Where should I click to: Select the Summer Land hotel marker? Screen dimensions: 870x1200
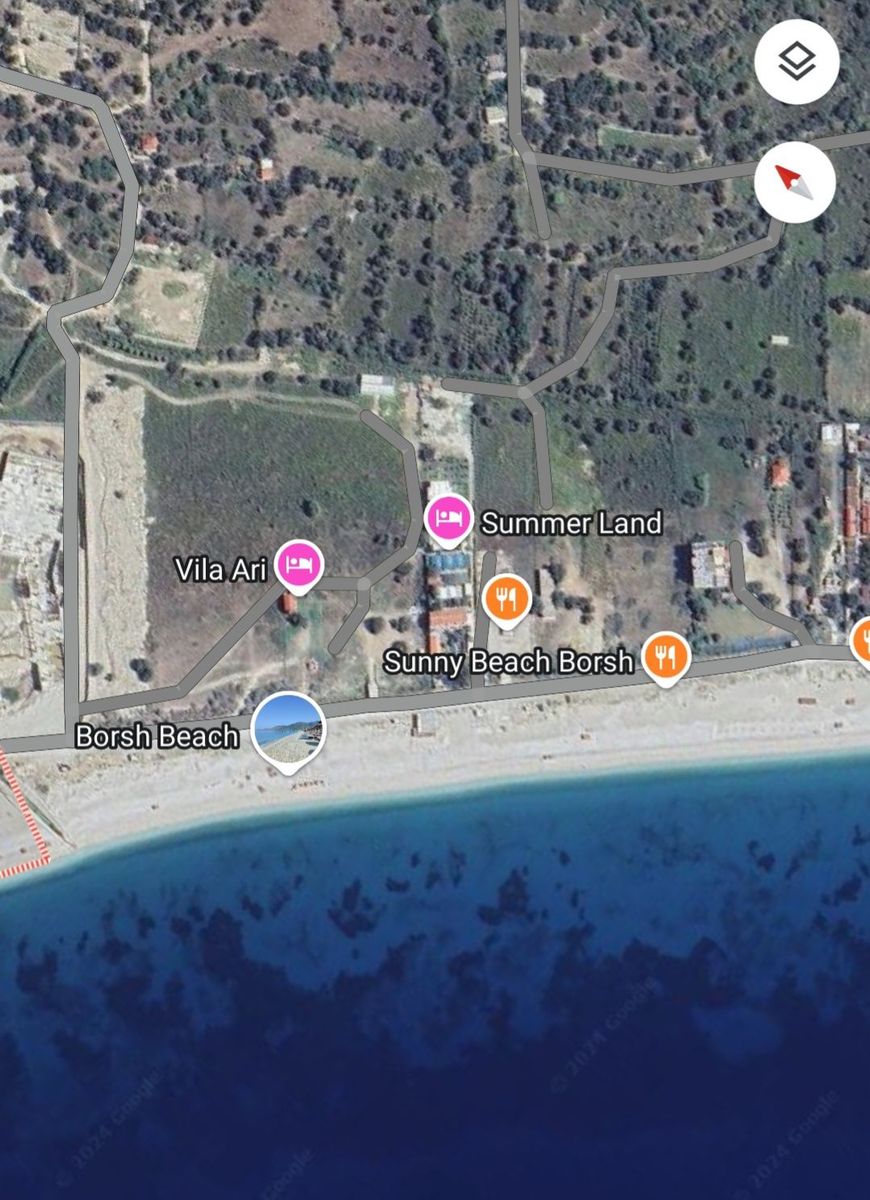[x=449, y=519]
